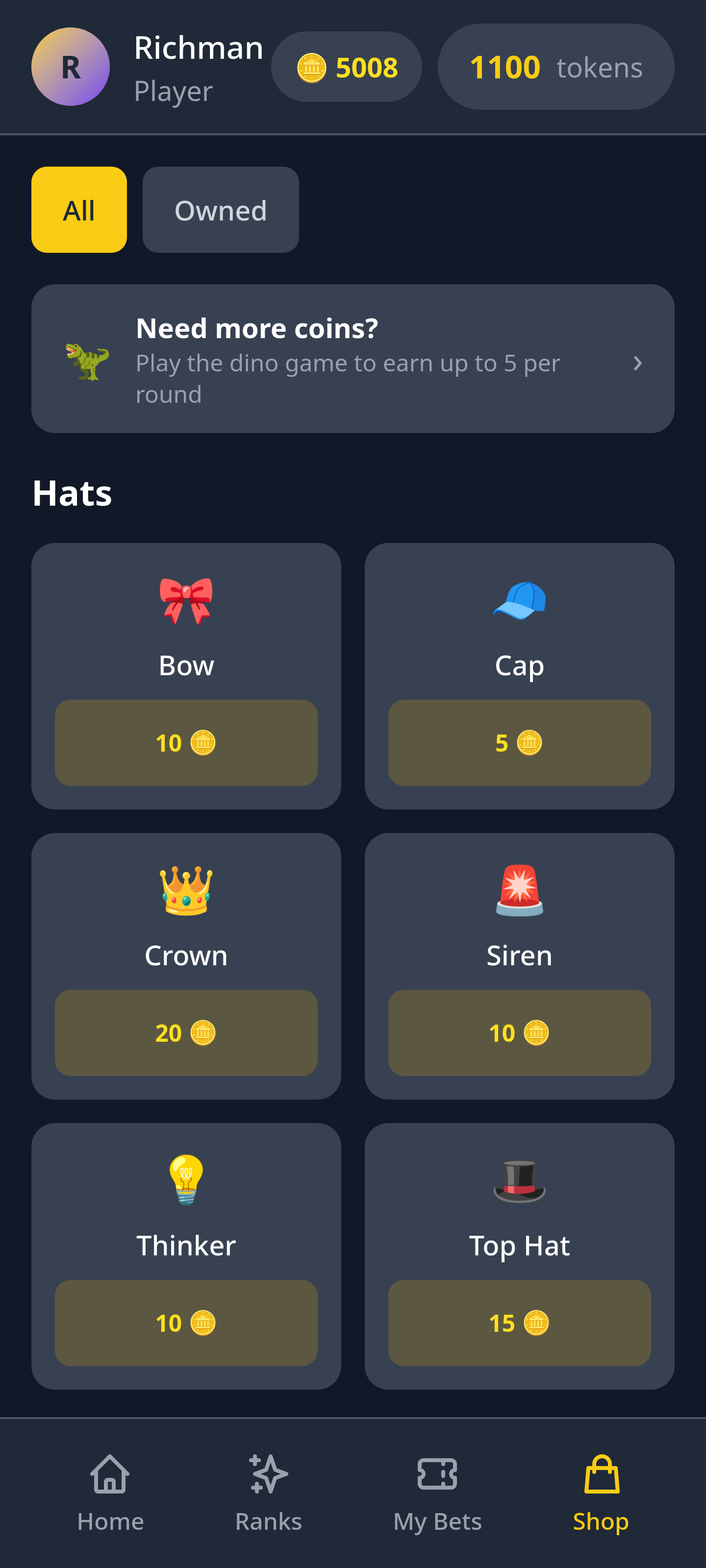This screenshot has width=706, height=1568.
Task: Select the Crown emoji in the shop
Action: coord(186,892)
